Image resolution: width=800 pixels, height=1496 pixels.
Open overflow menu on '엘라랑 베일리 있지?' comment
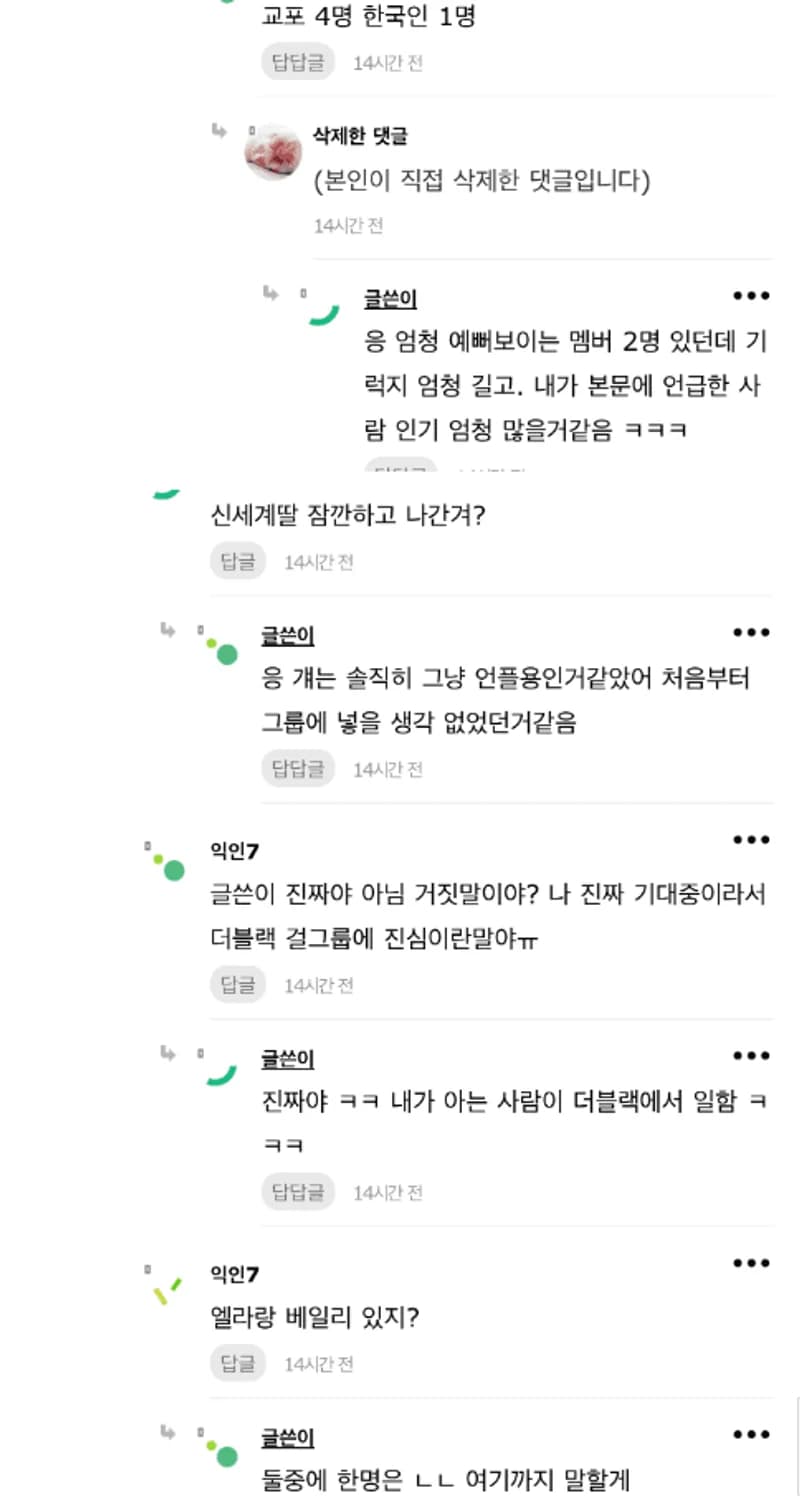click(751, 1263)
